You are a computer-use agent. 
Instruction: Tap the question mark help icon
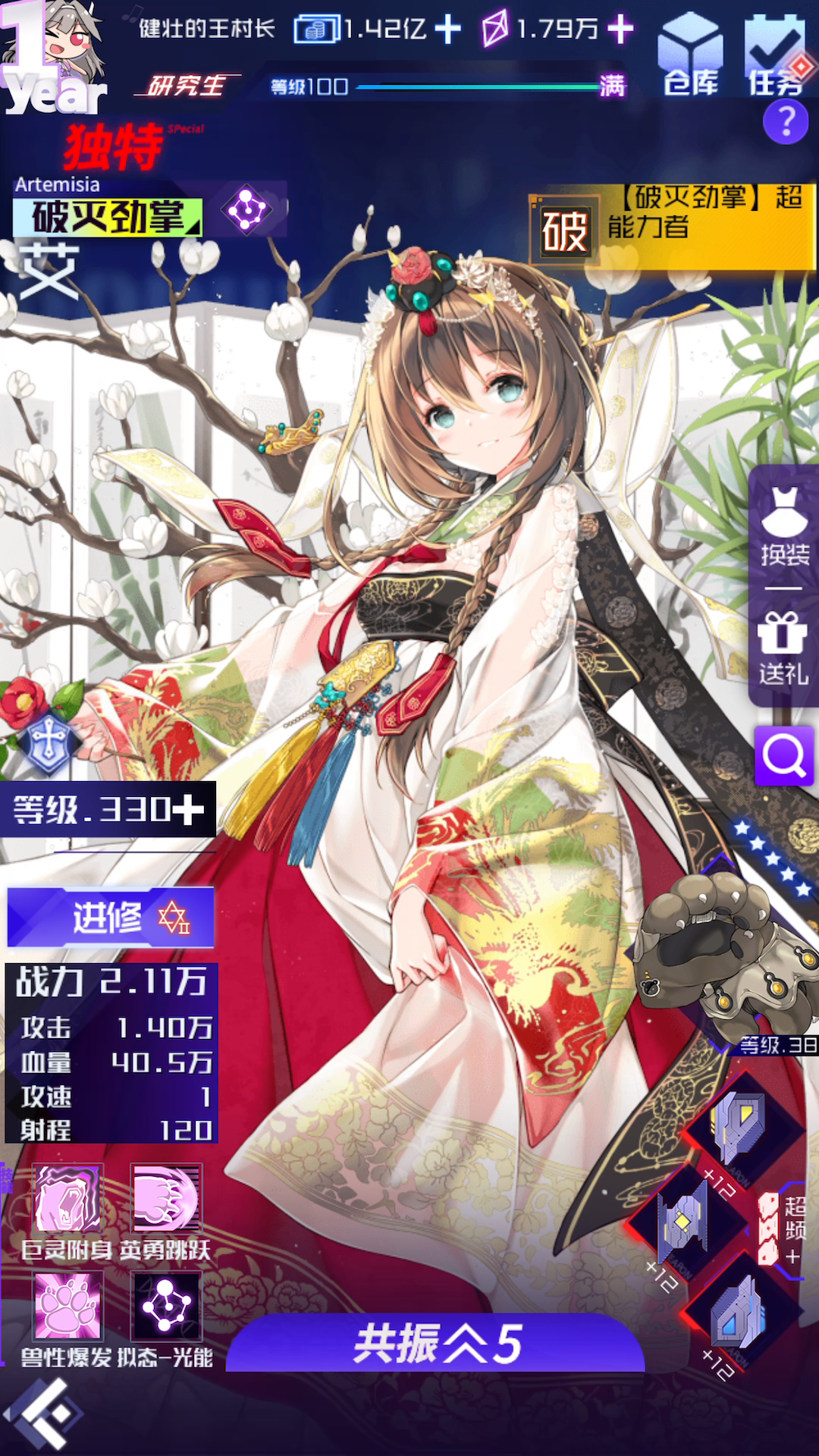(786, 121)
